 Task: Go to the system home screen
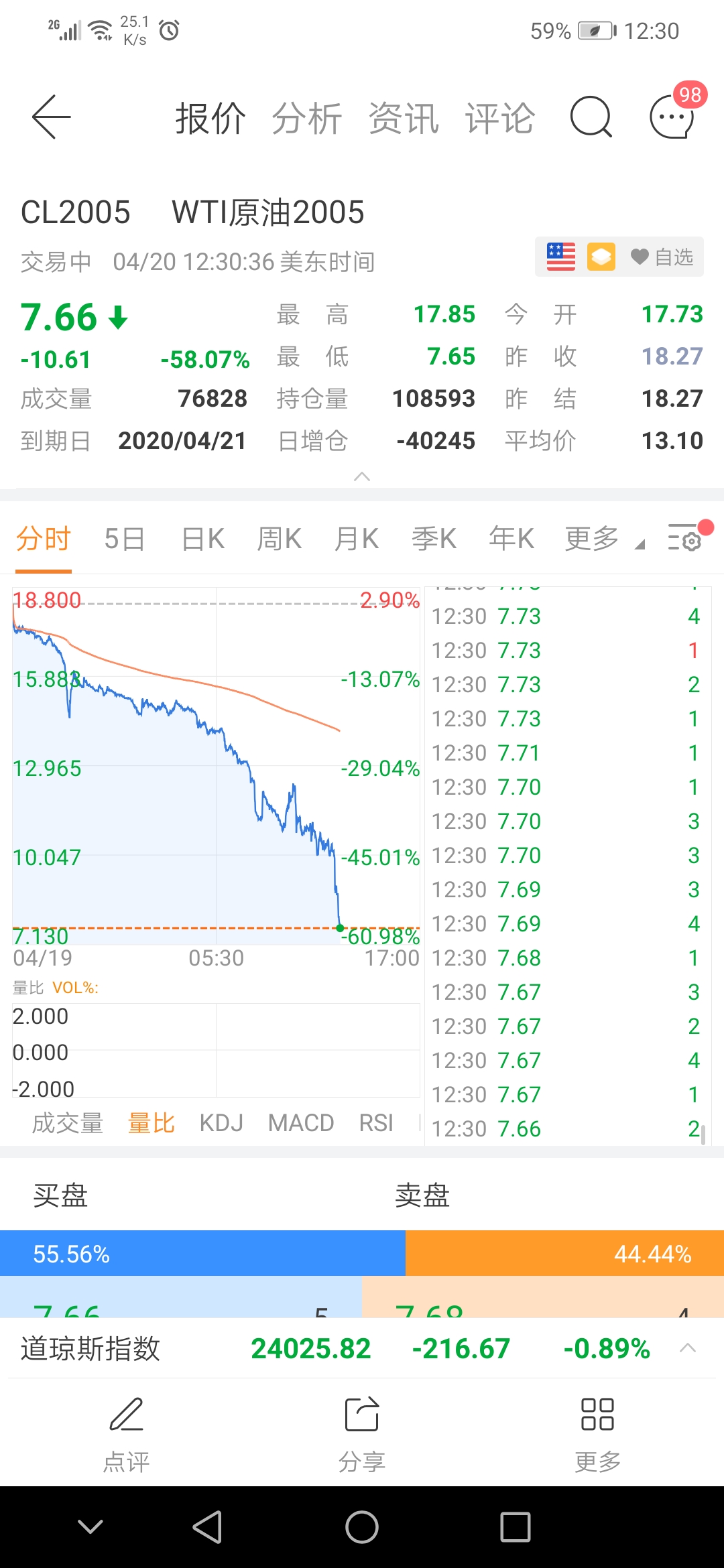(362, 1527)
